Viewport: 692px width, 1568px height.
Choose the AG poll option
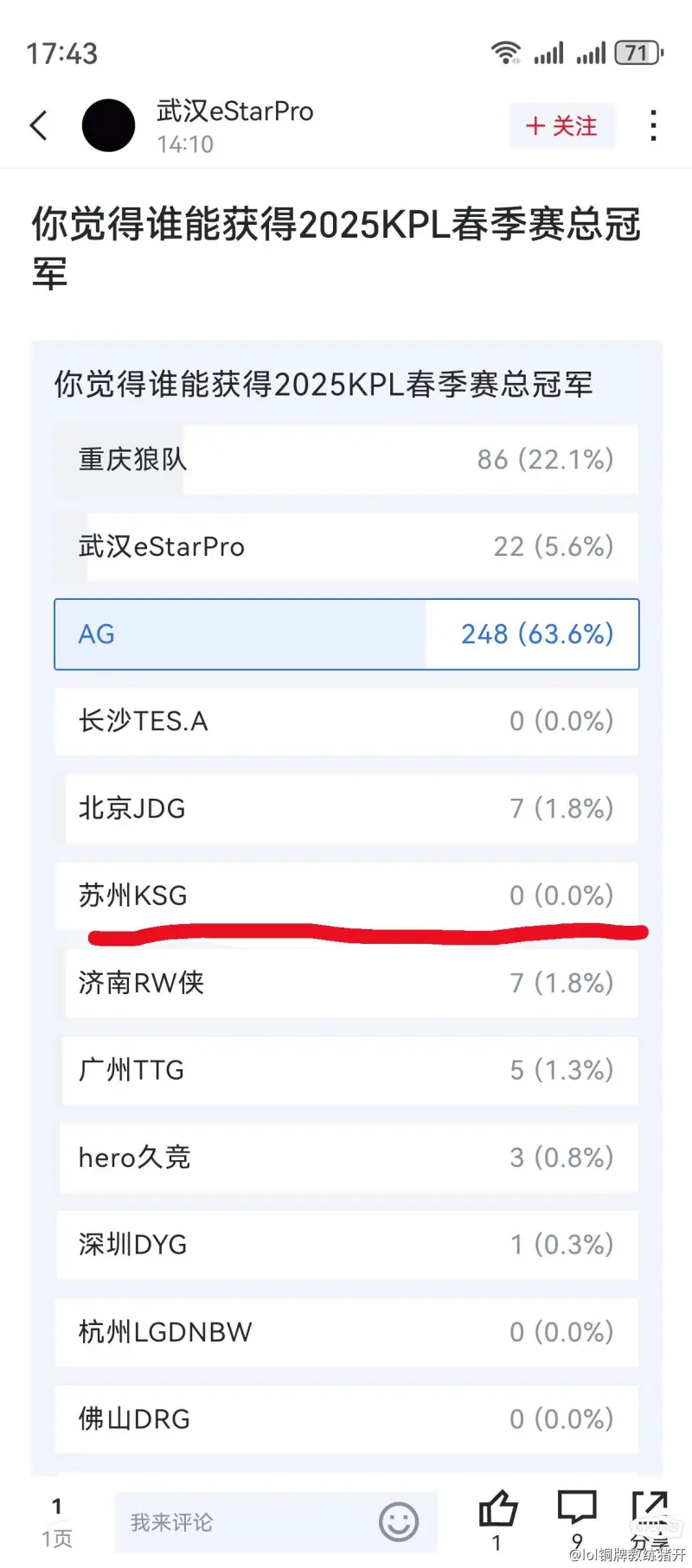[347, 634]
